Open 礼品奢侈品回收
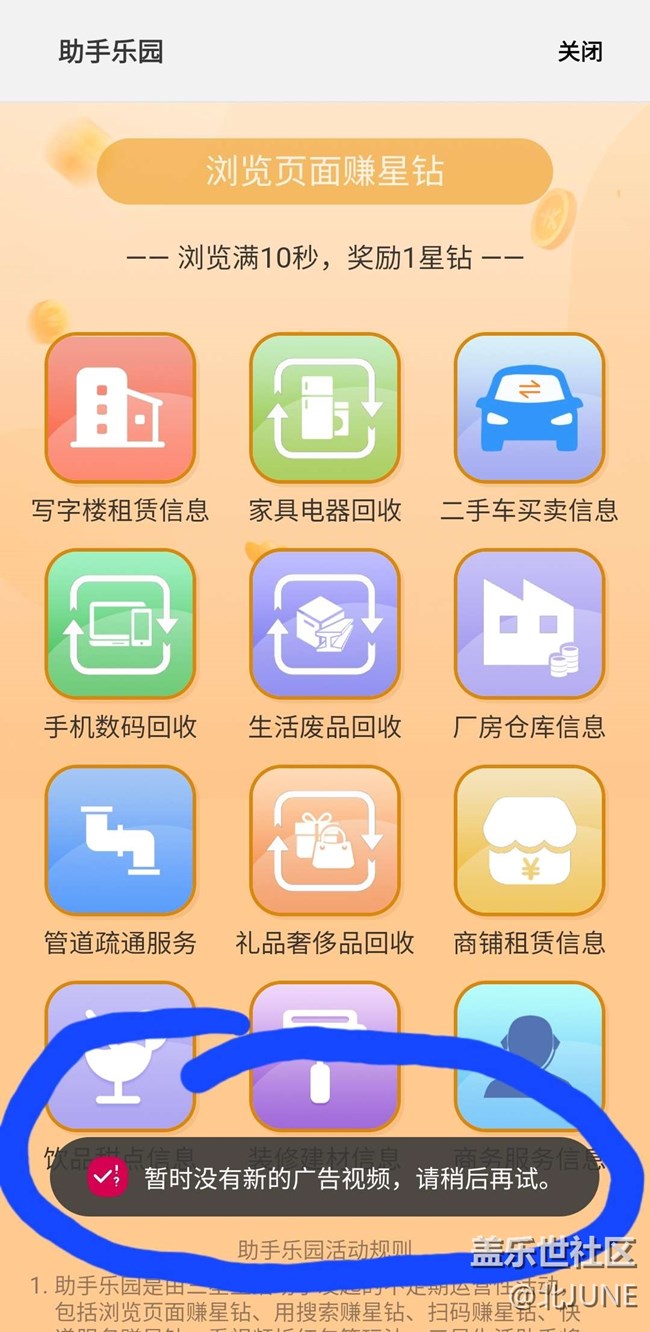The width and height of the screenshot is (650, 1332). pos(324,840)
